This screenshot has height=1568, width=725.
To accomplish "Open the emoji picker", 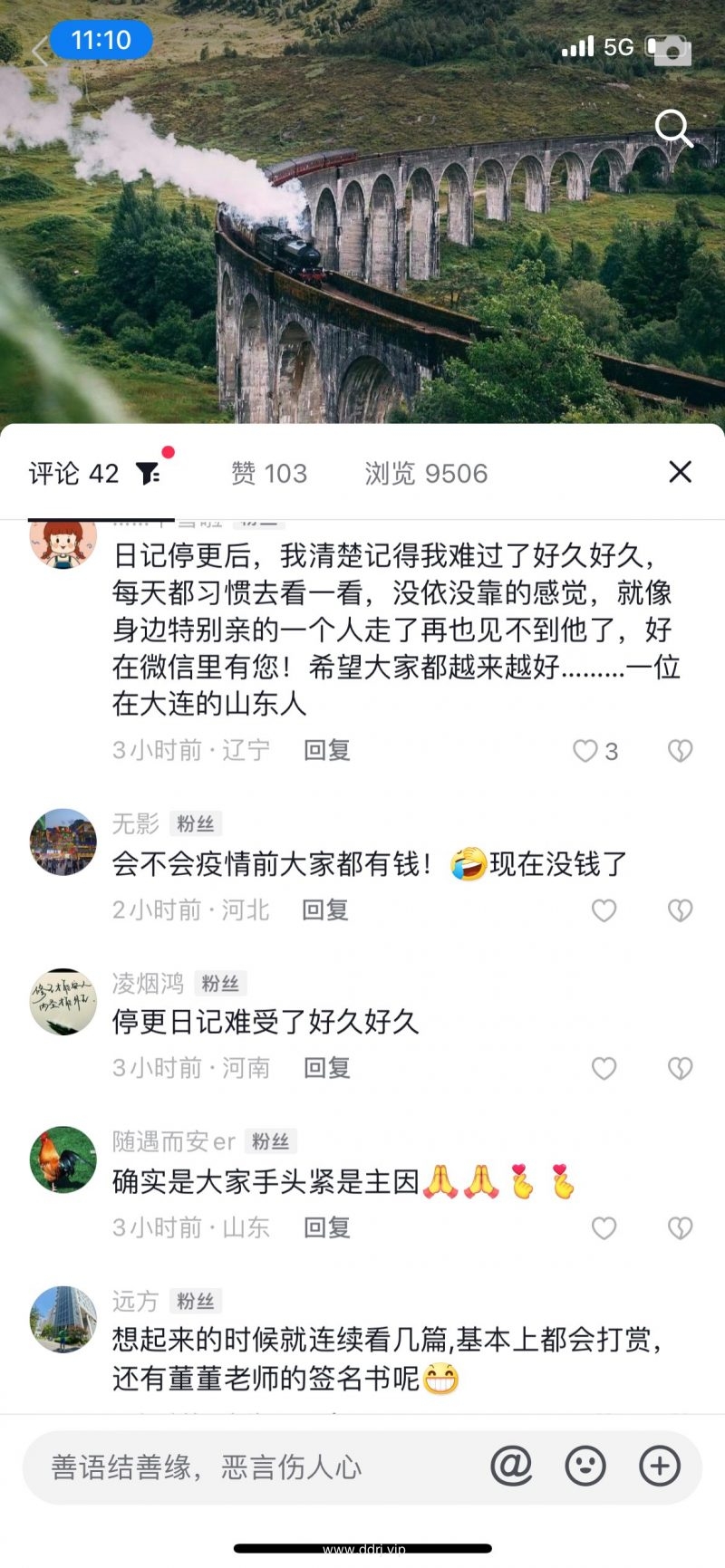I will pyautogui.click(x=585, y=1466).
